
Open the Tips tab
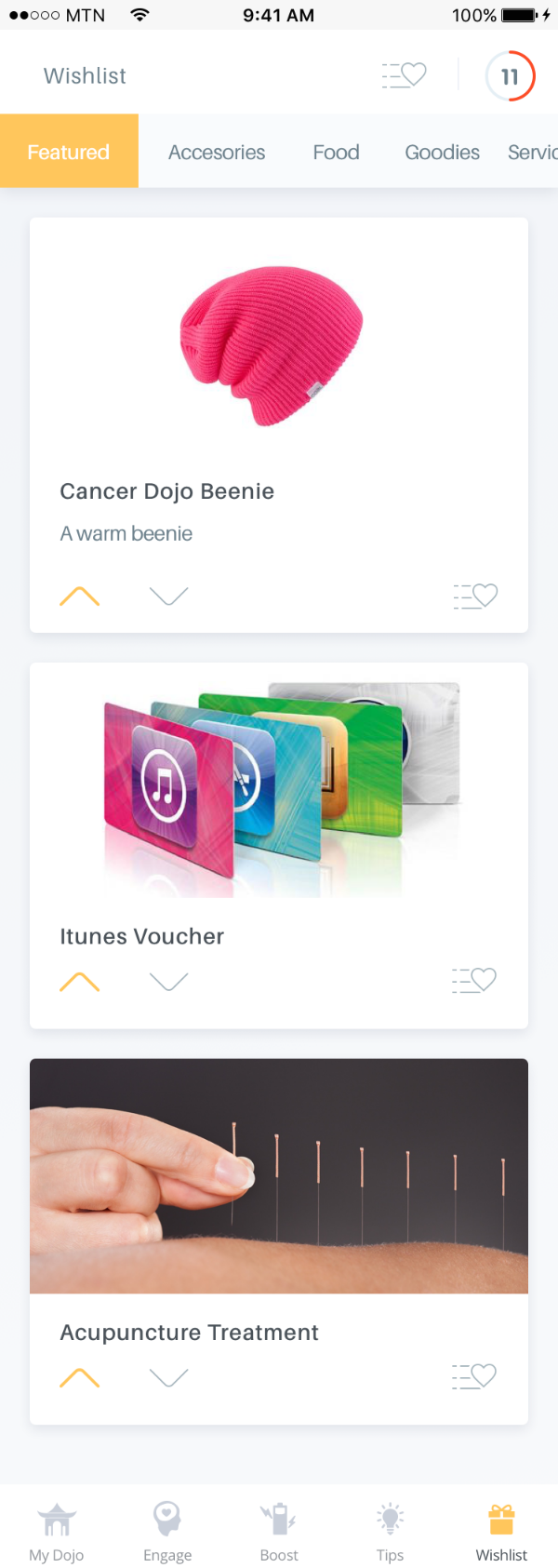[390, 1529]
